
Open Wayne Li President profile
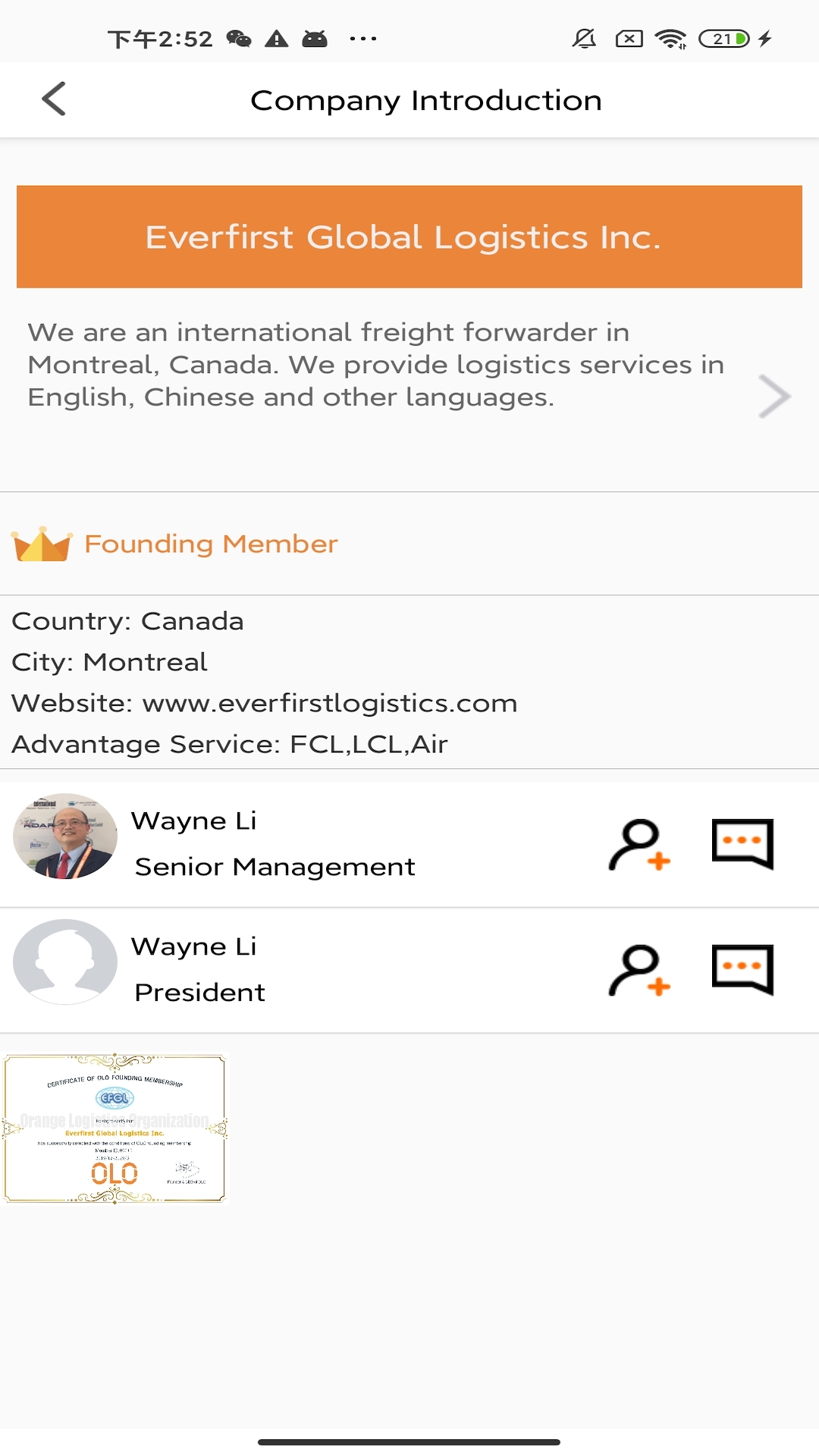tap(65, 962)
